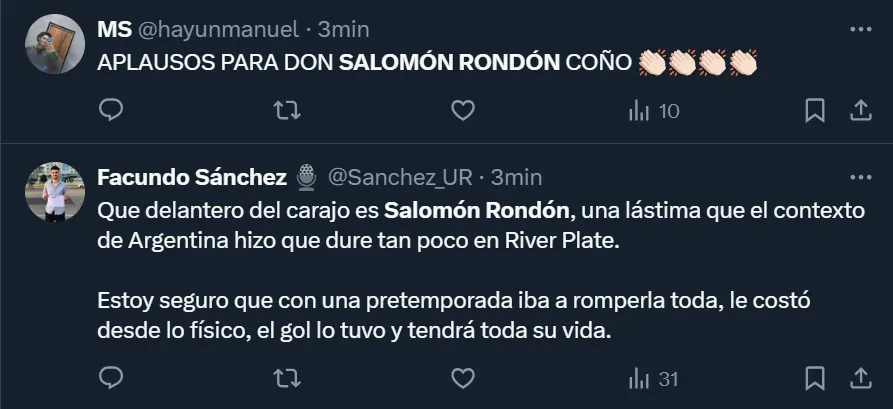Retweet the post by MS
893x409 pixels.
pyautogui.click(x=287, y=111)
